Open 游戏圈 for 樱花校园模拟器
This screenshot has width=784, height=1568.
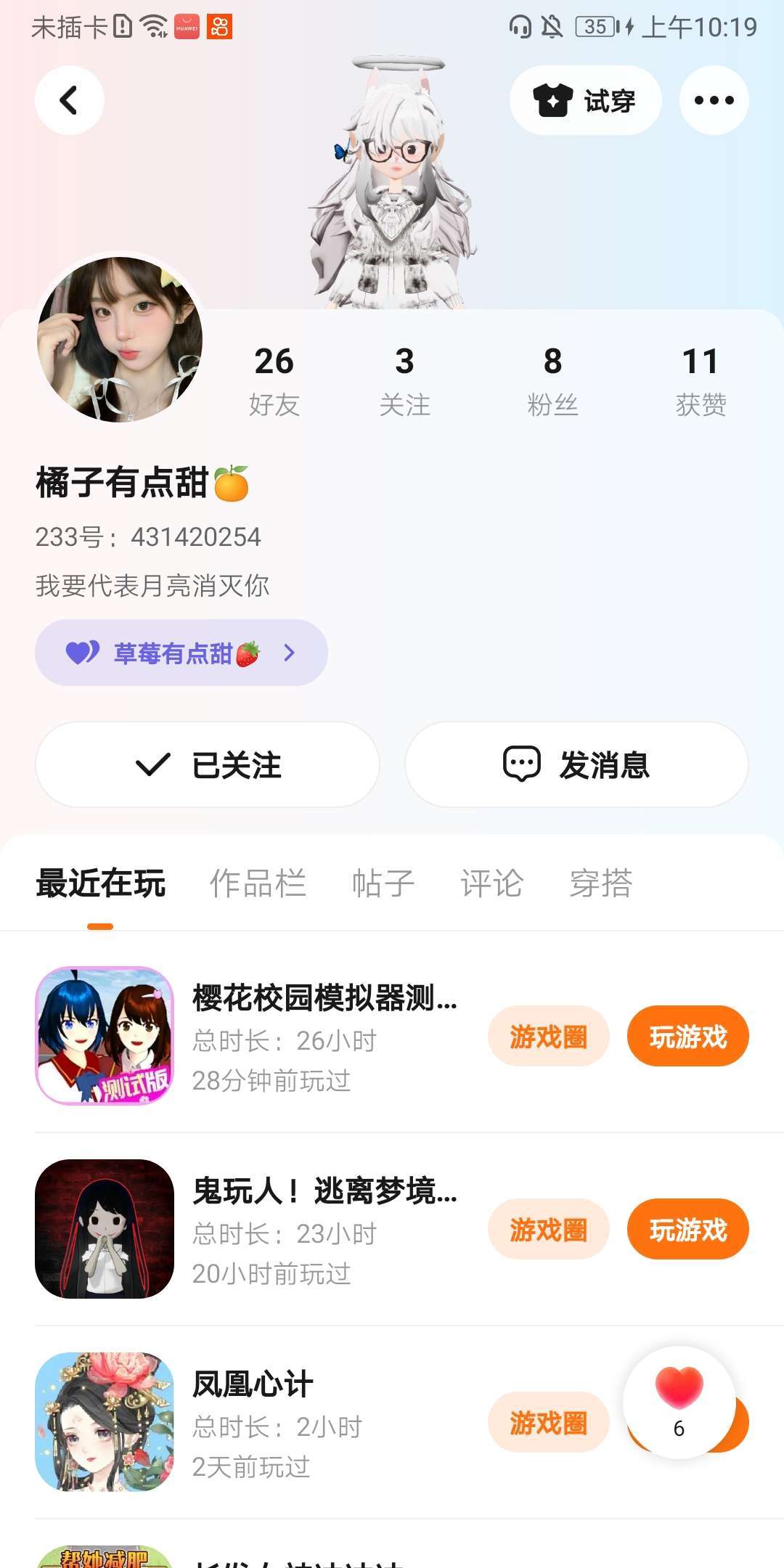[548, 1037]
